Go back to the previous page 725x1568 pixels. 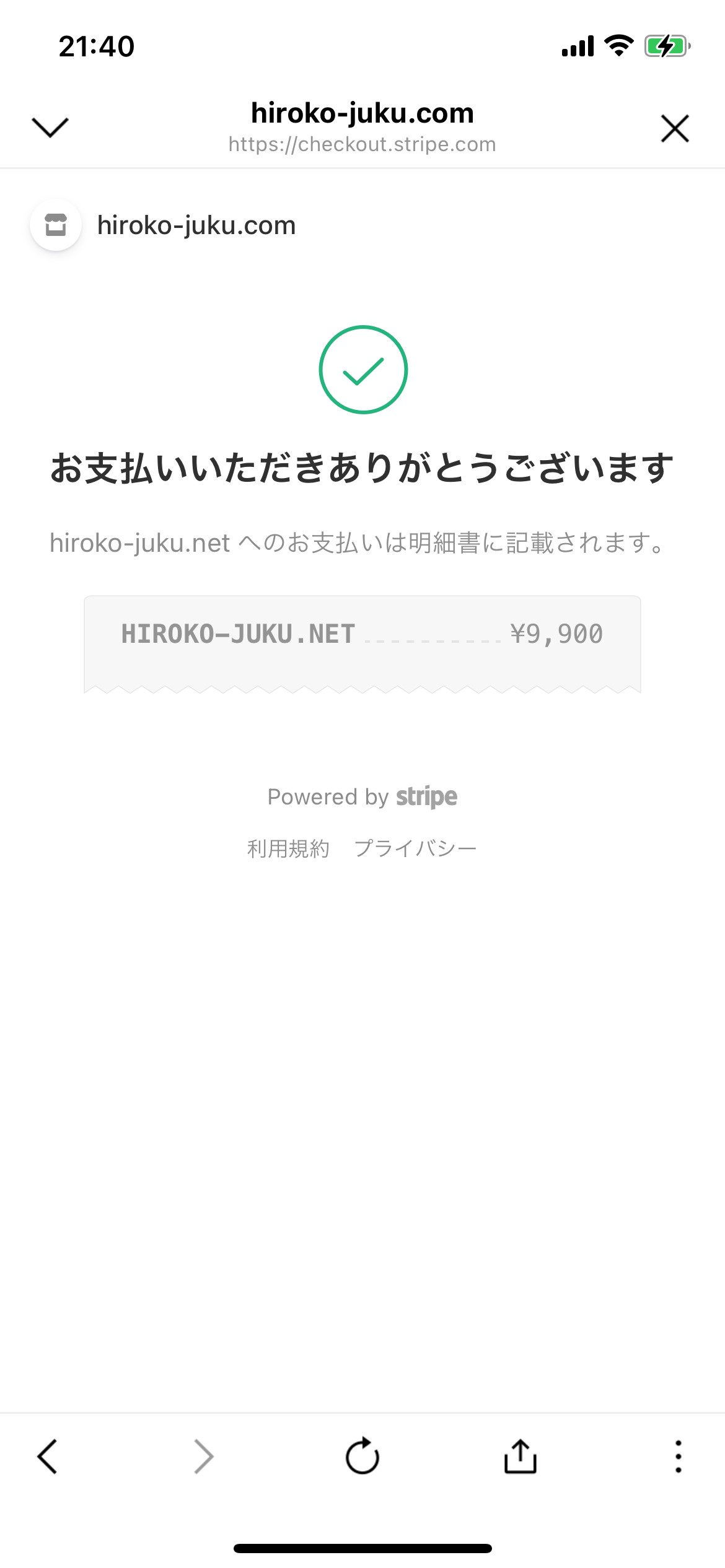47,1457
